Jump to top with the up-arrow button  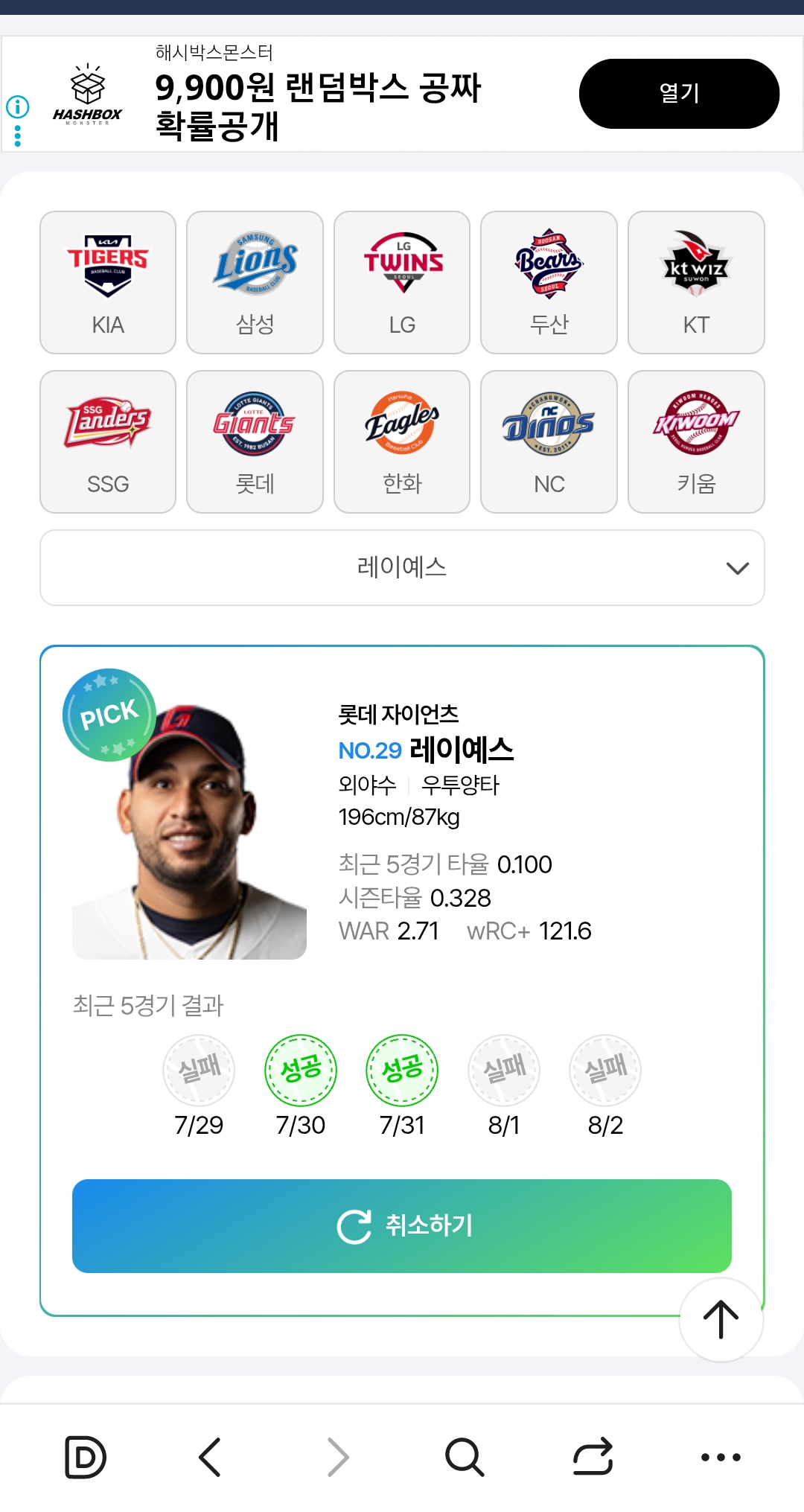coord(721,1320)
